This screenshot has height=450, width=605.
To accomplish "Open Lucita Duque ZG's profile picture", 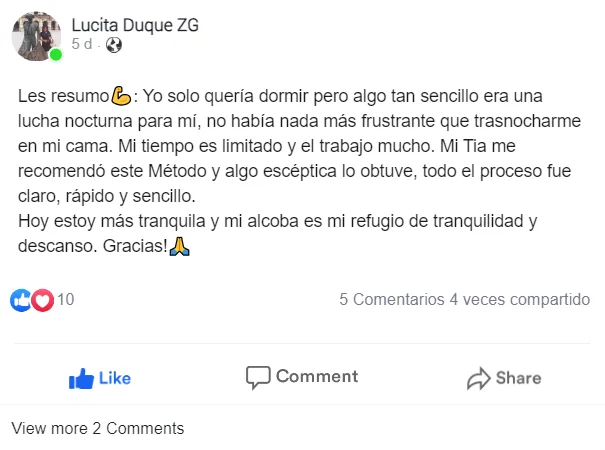I will pos(35,36).
